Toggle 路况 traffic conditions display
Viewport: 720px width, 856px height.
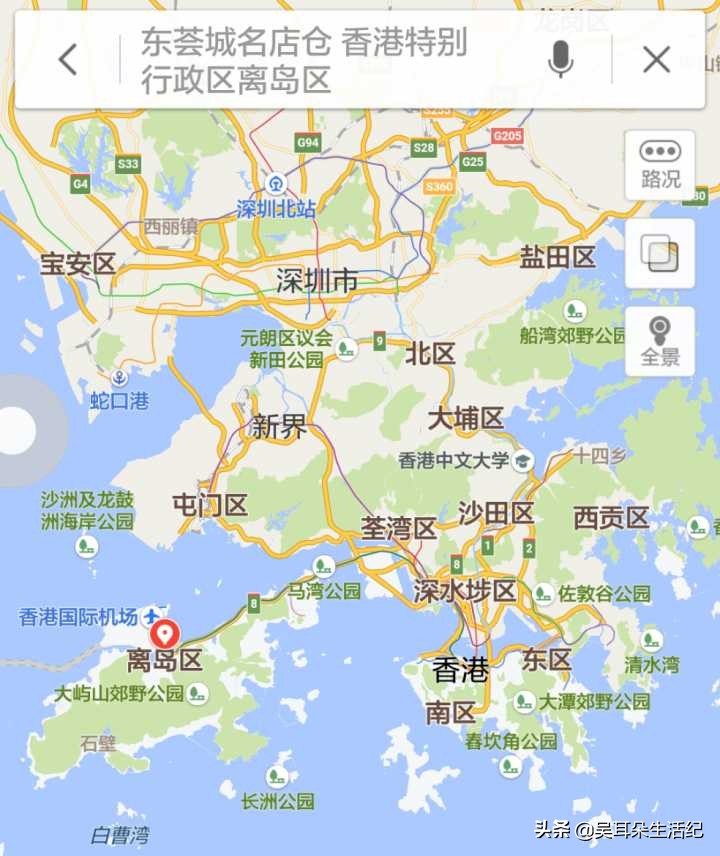(660, 164)
